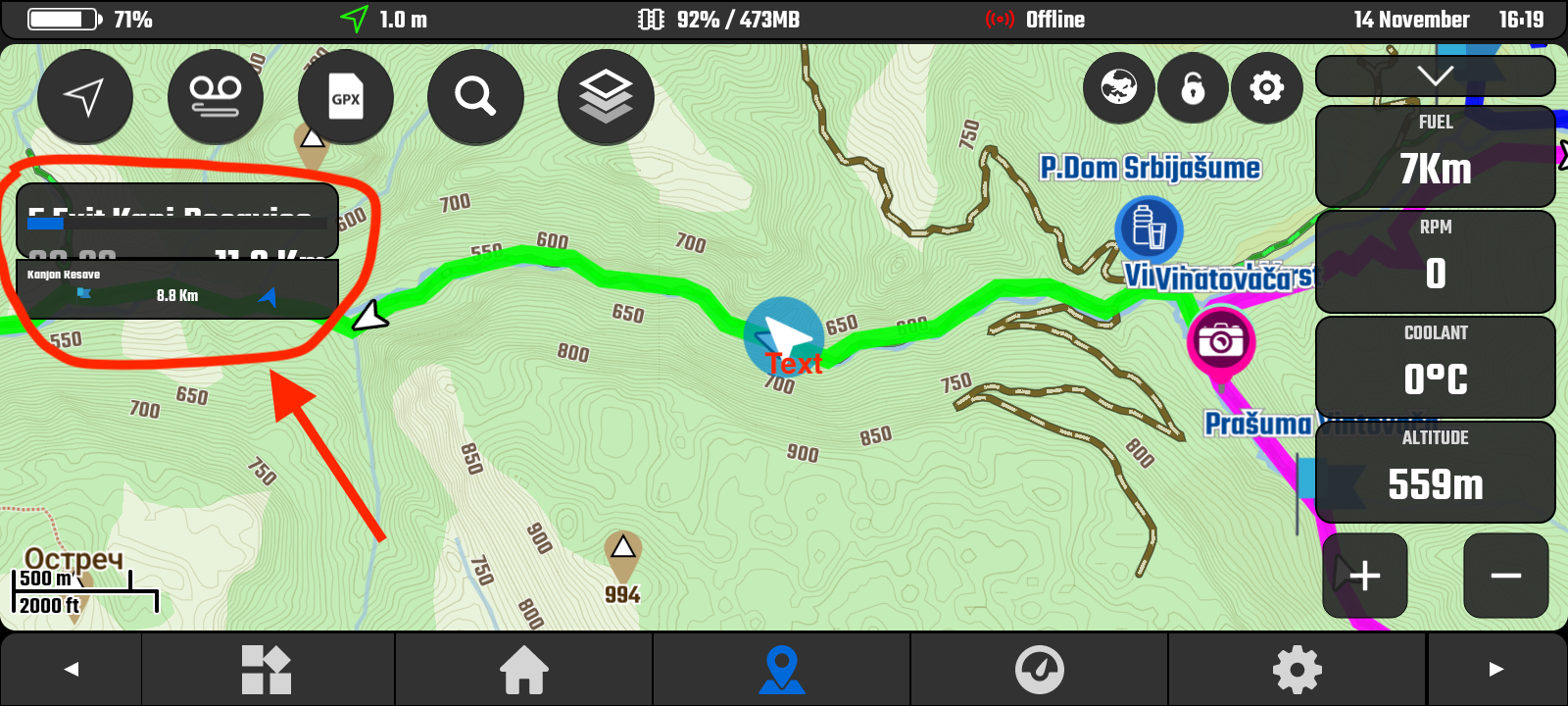Go to previous page with left arrow
Screen dimensions: 1568x706
coord(72,670)
